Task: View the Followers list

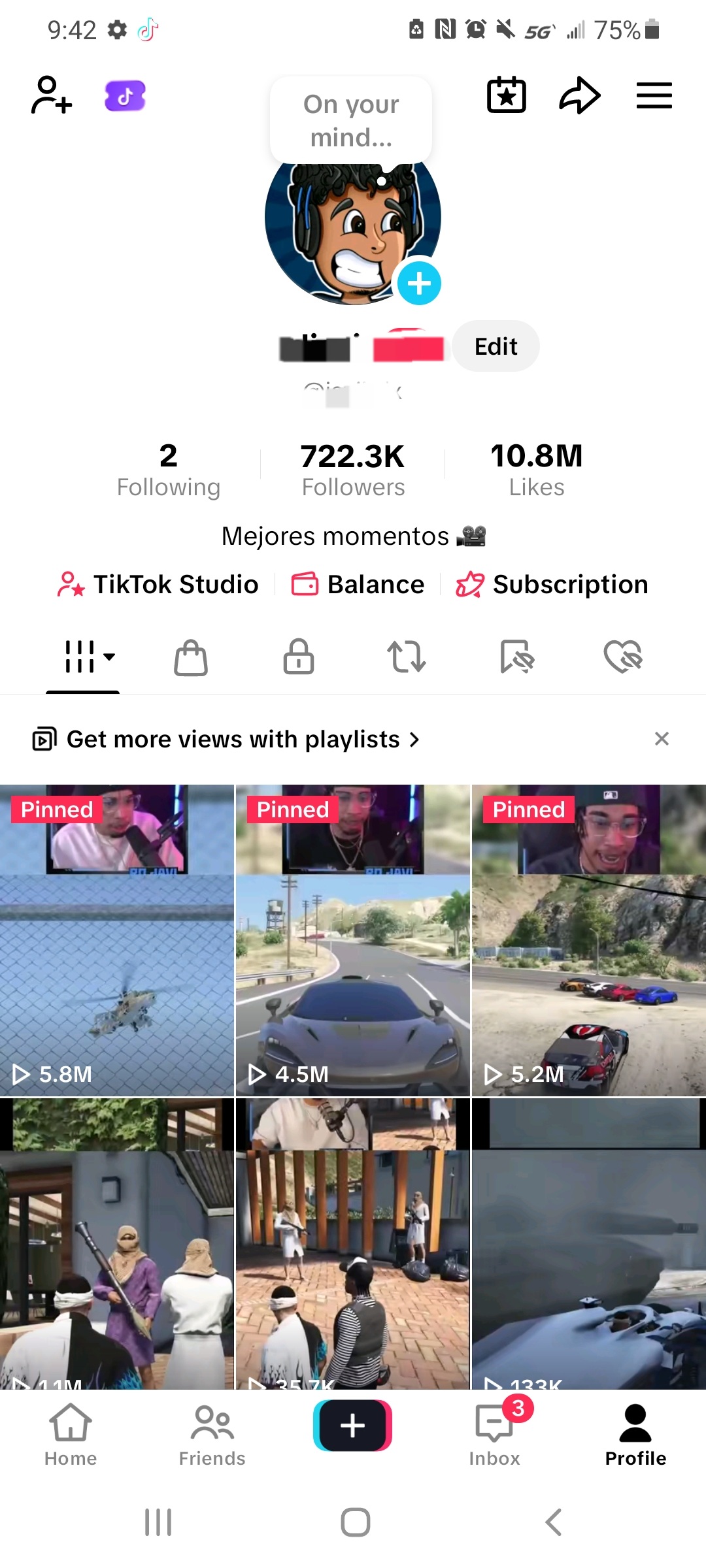Action: tap(353, 470)
